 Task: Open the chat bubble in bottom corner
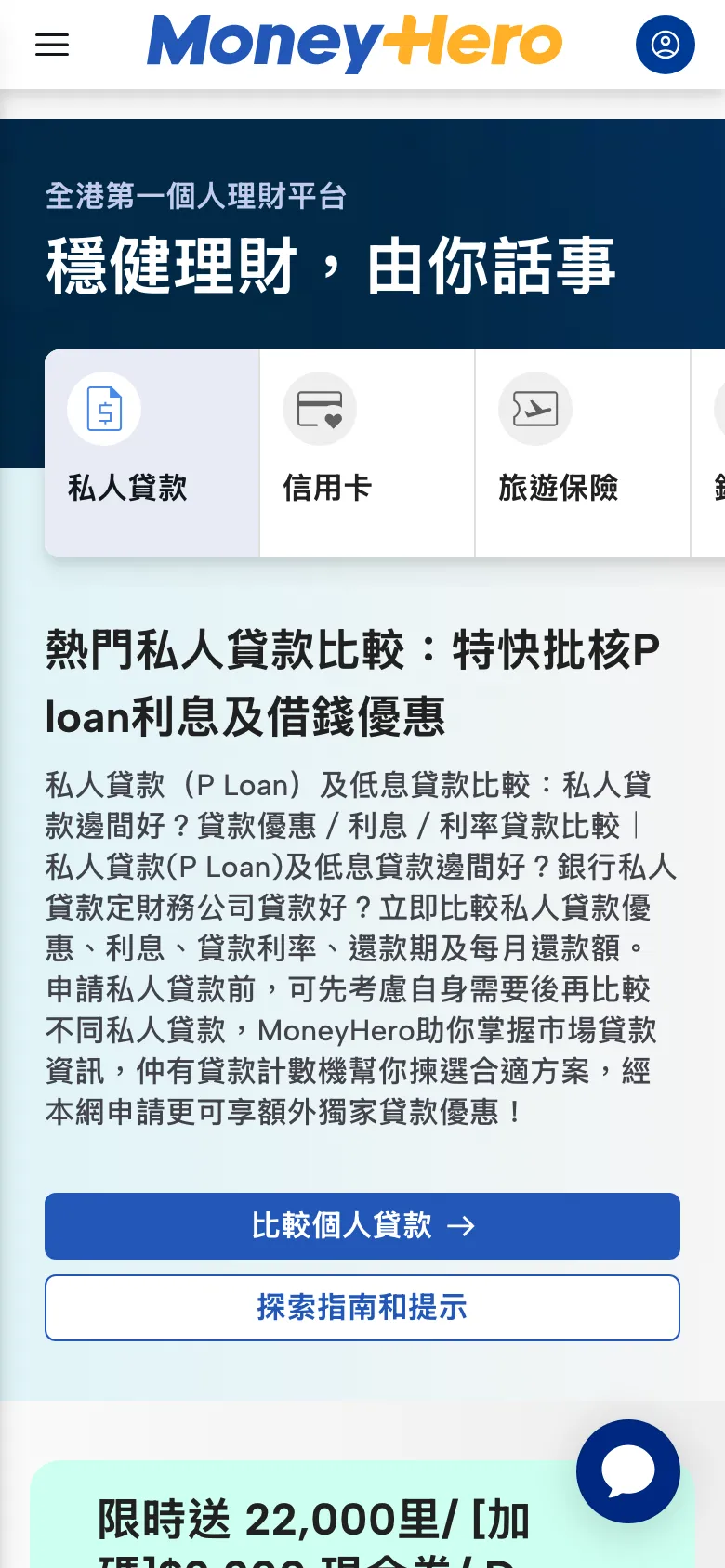[x=627, y=1471]
